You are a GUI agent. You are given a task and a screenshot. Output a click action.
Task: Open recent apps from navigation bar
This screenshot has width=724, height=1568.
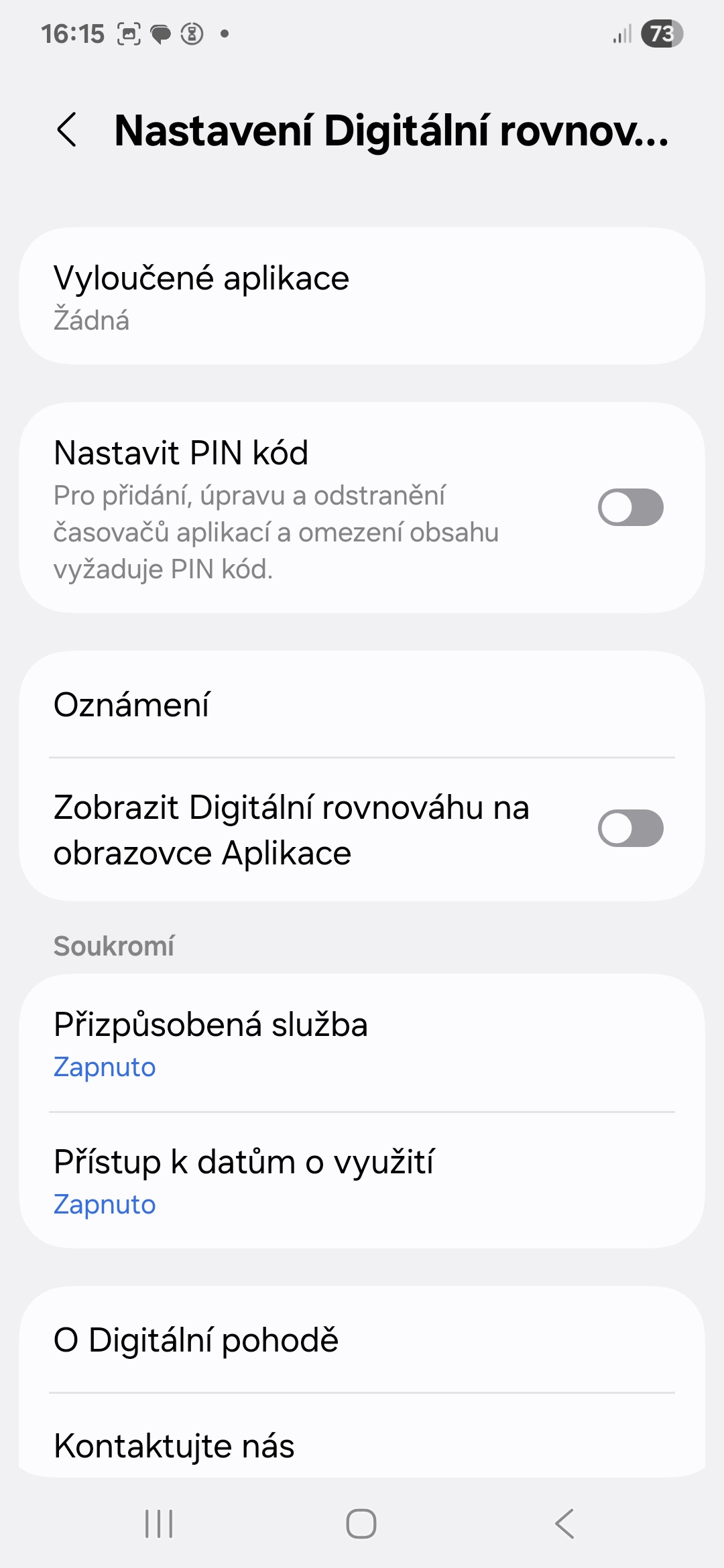point(159,1524)
